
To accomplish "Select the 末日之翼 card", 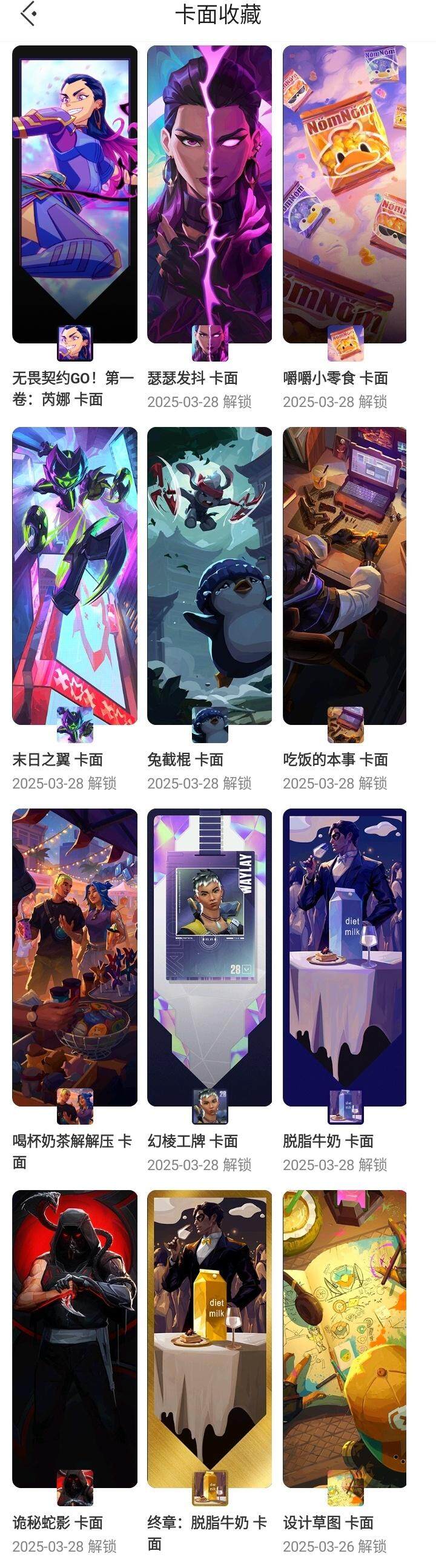I will (x=74, y=575).
